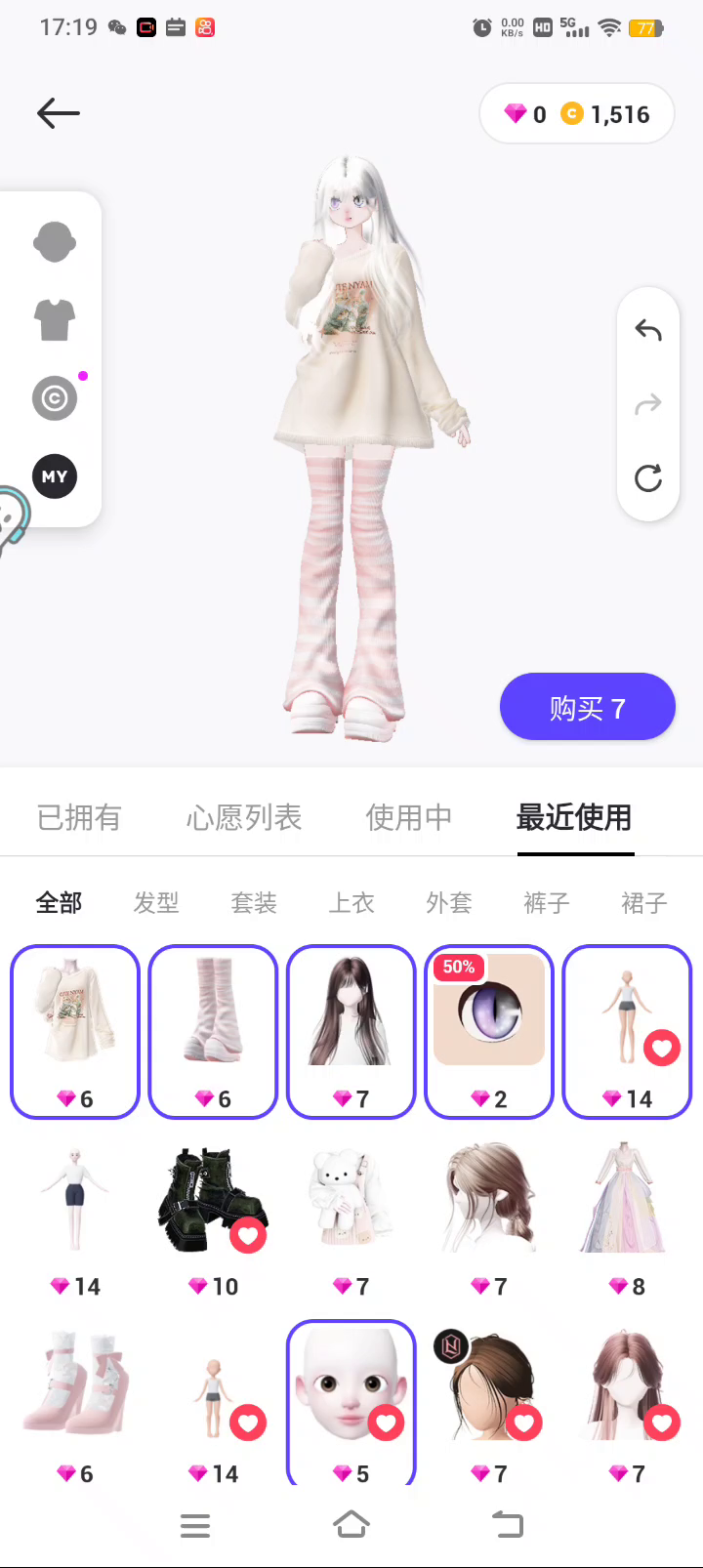The width and height of the screenshot is (703, 1568).
Task: Open the face customization category
Action: (x=55, y=242)
